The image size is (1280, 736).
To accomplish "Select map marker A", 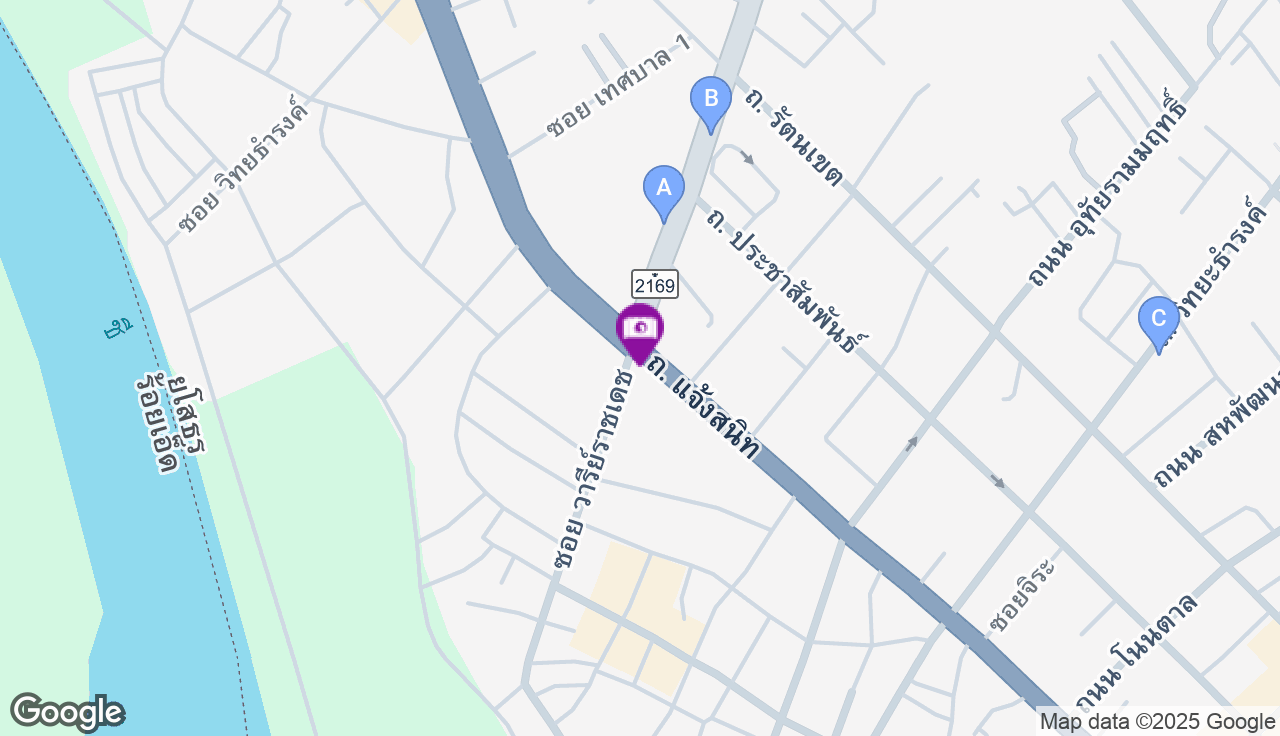I will coord(663,189).
